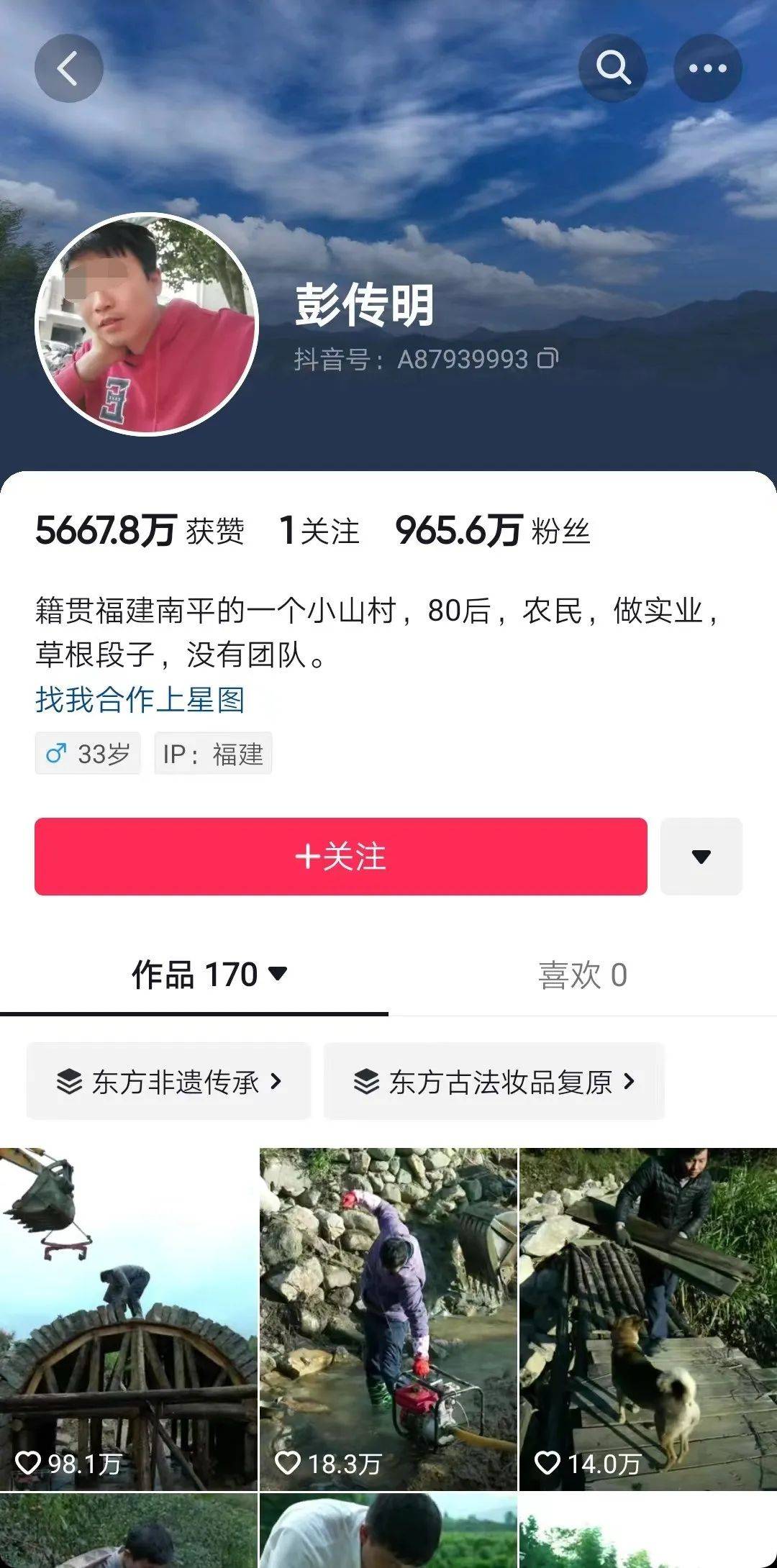Open the three-dot overflow menu
777x1568 pixels.
[x=708, y=68]
